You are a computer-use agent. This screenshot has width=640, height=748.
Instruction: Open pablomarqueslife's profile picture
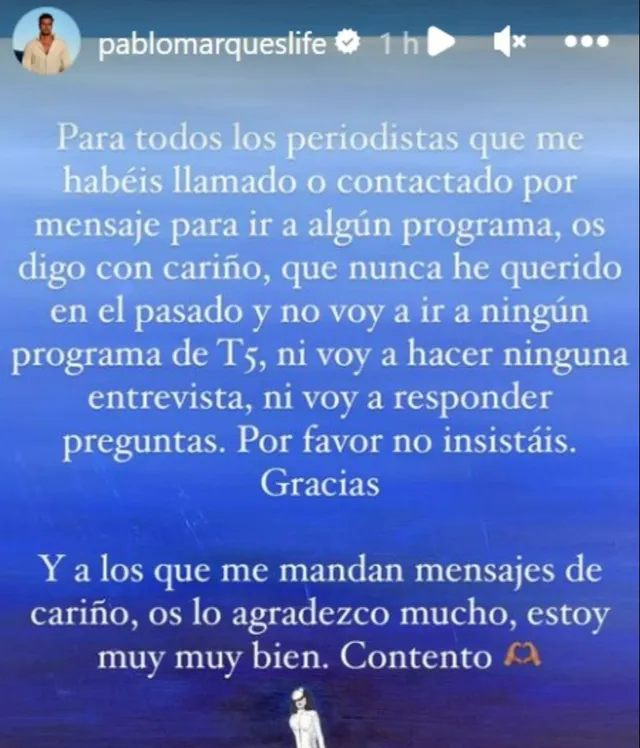click(x=47, y=43)
